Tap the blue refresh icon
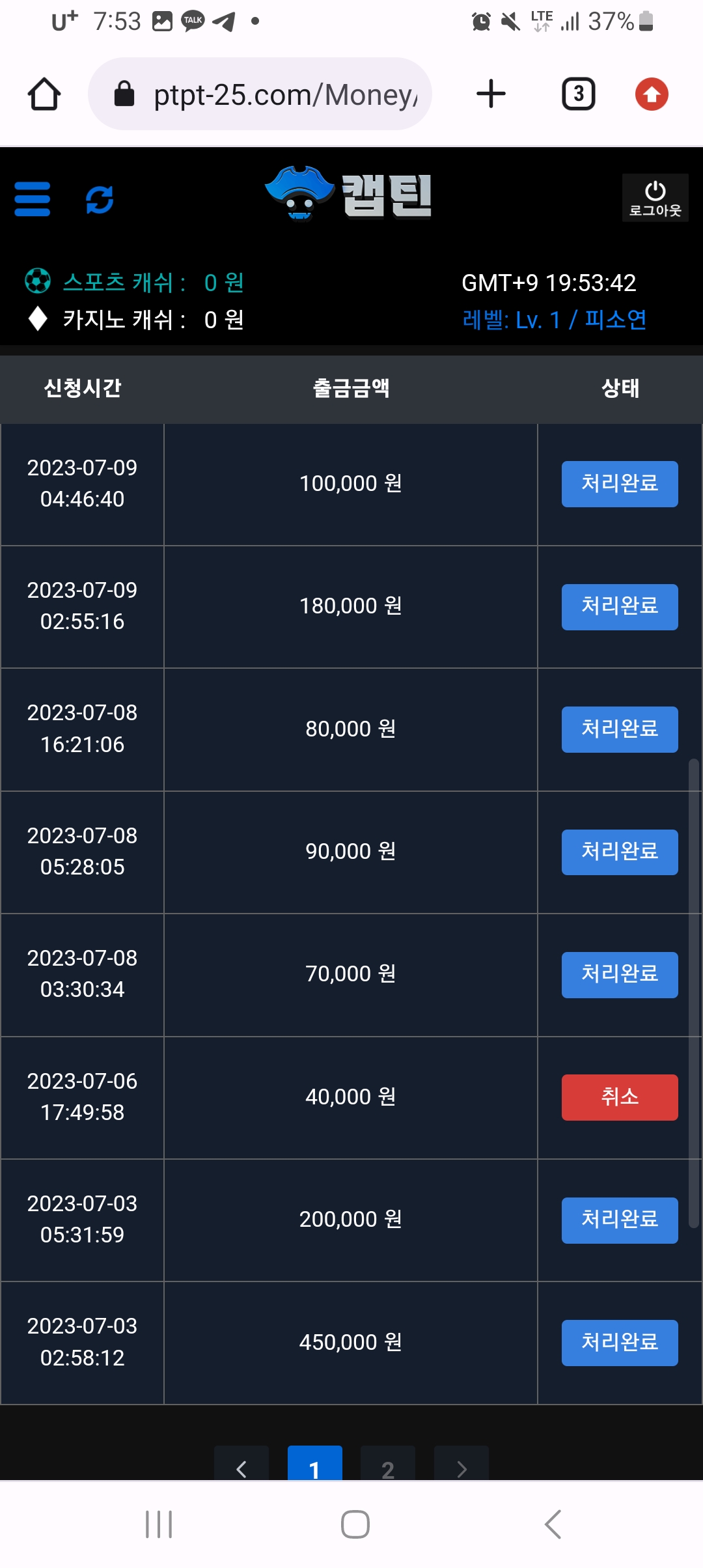 click(x=100, y=199)
